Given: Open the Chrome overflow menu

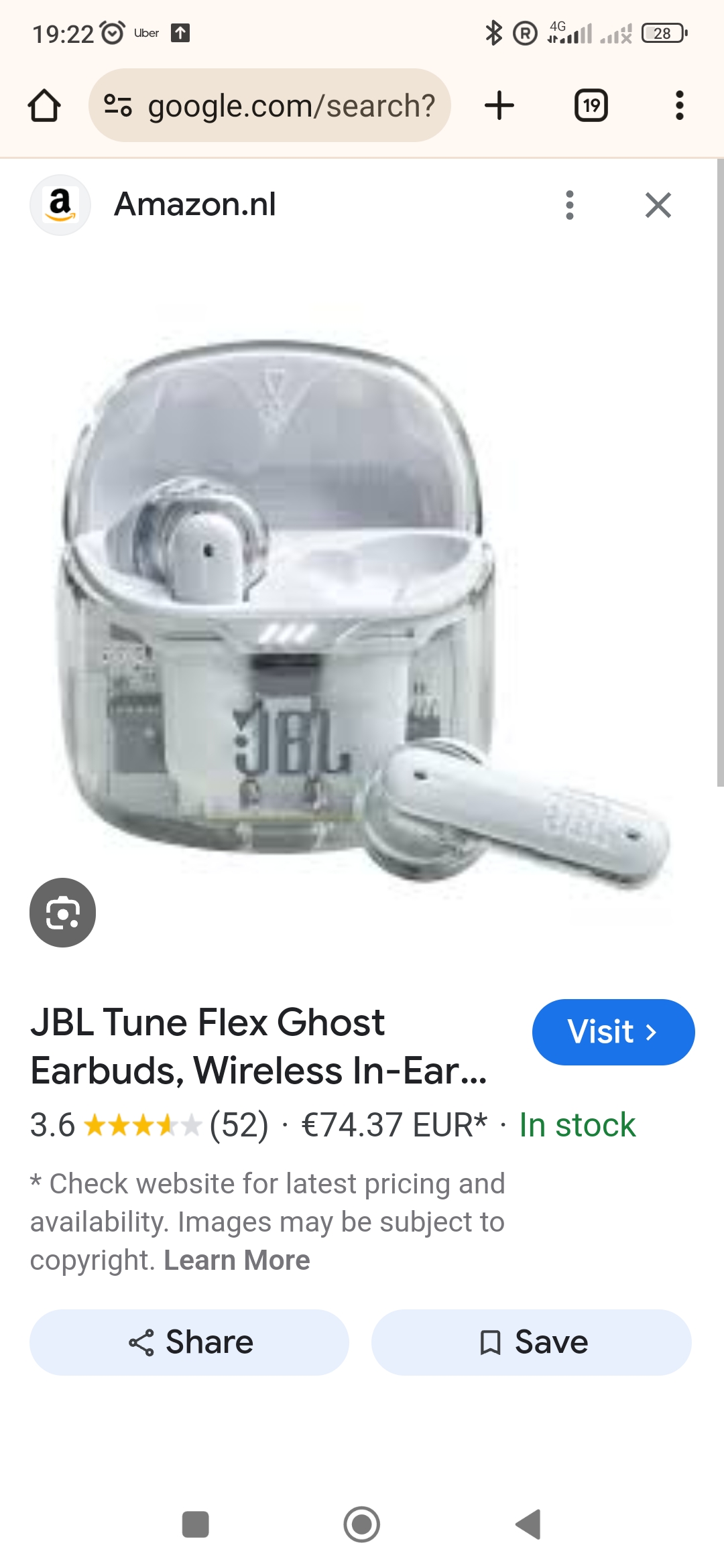Looking at the screenshot, I should click(679, 106).
